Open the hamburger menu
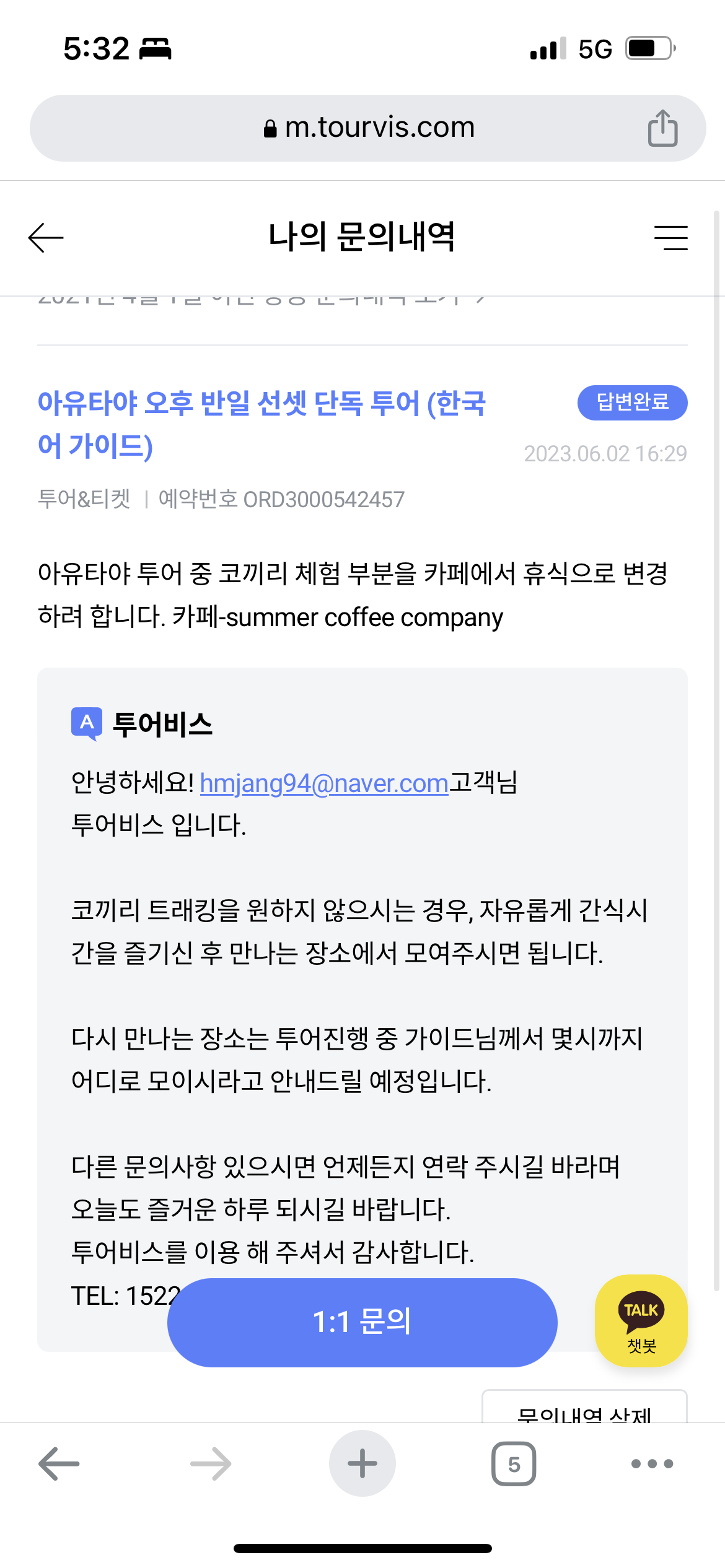Screen dimensions: 725x1568 point(670,238)
